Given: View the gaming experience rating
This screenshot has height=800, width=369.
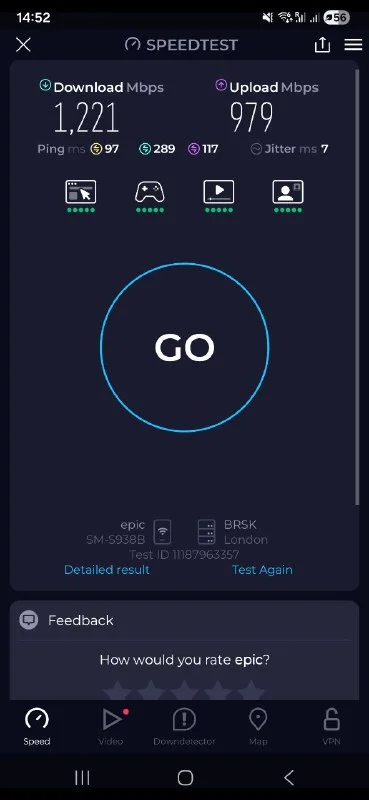Looking at the screenshot, I should click(150, 196).
